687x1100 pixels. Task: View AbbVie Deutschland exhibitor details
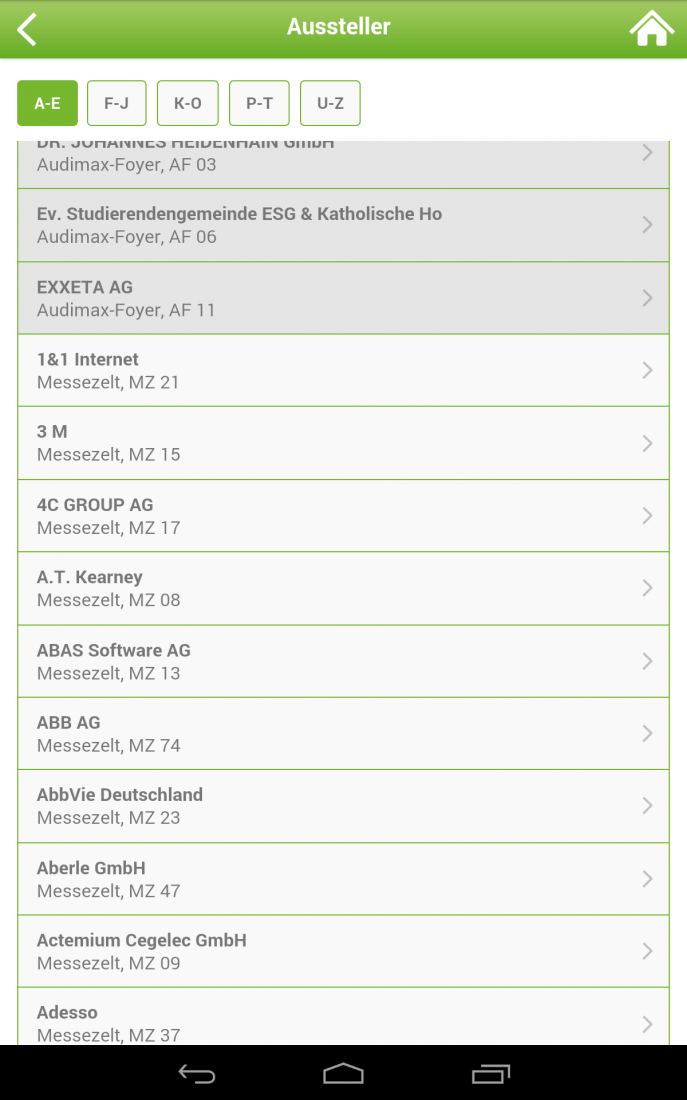[x=343, y=806]
